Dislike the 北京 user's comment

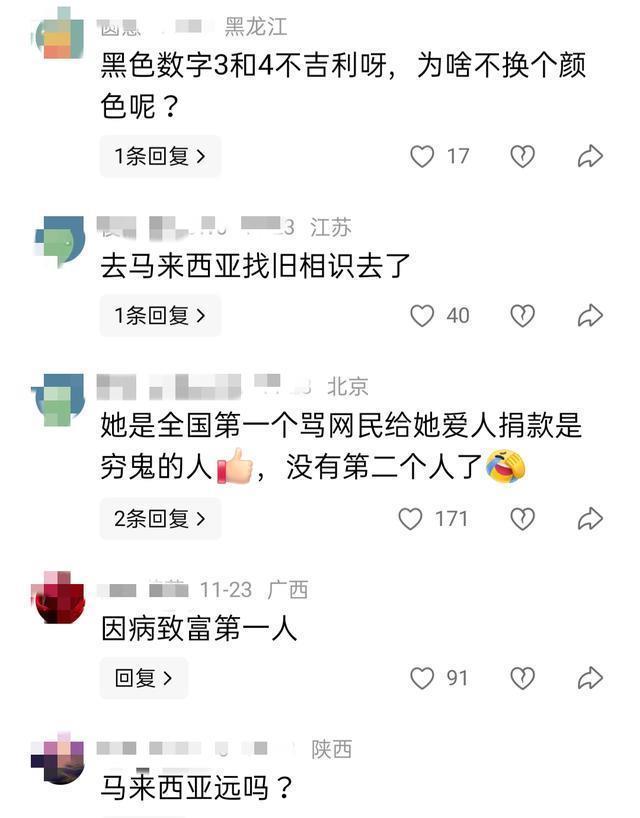point(522,519)
